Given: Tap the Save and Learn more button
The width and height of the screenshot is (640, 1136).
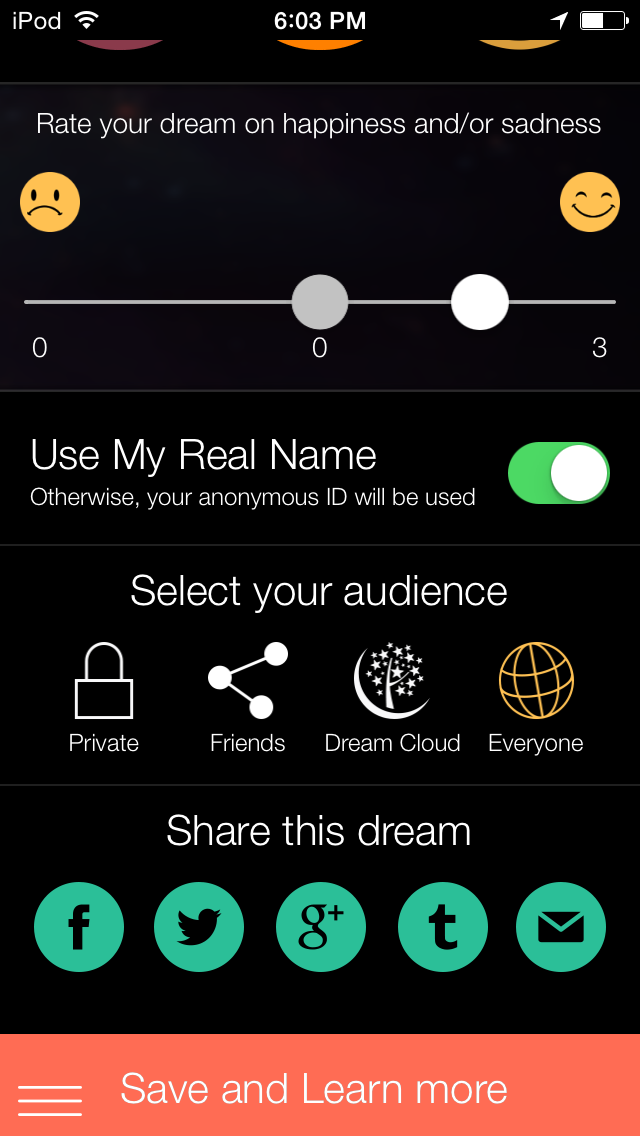Looking at the screenshot, I should 314,1088.
